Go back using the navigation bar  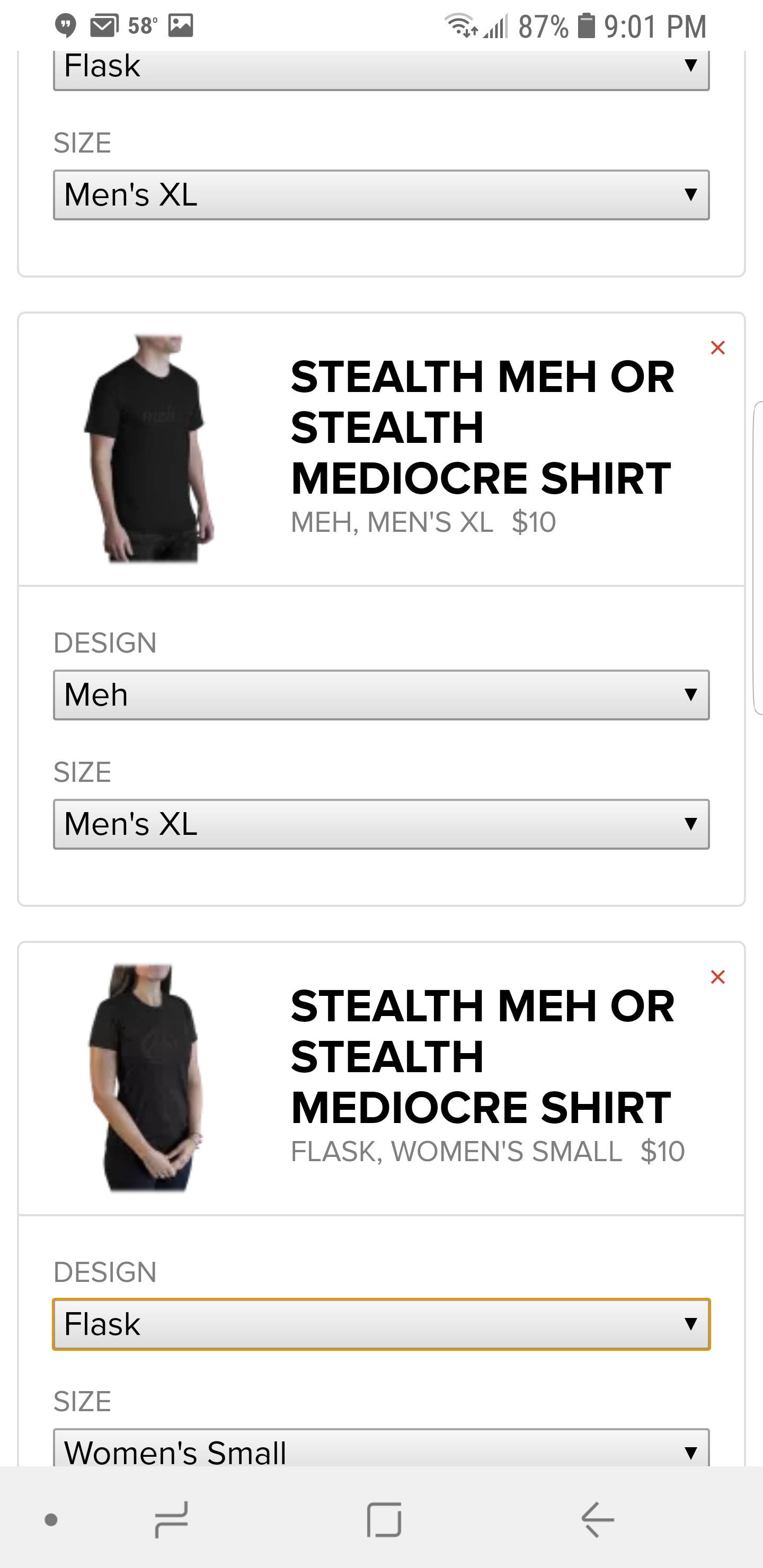coord(597,1519)
